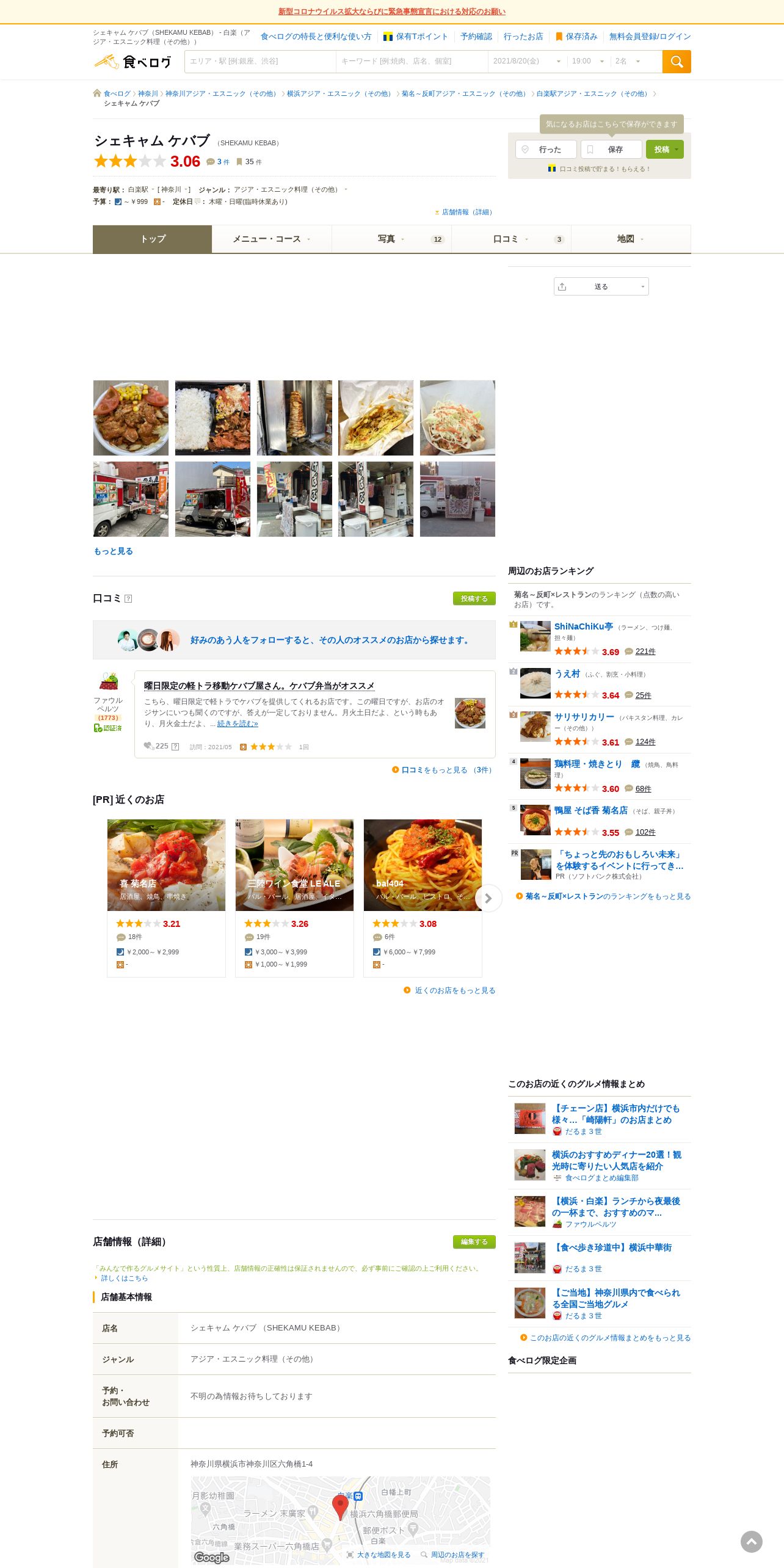
Task: Post a review with 投稿する button
Action: pos(474,598)
